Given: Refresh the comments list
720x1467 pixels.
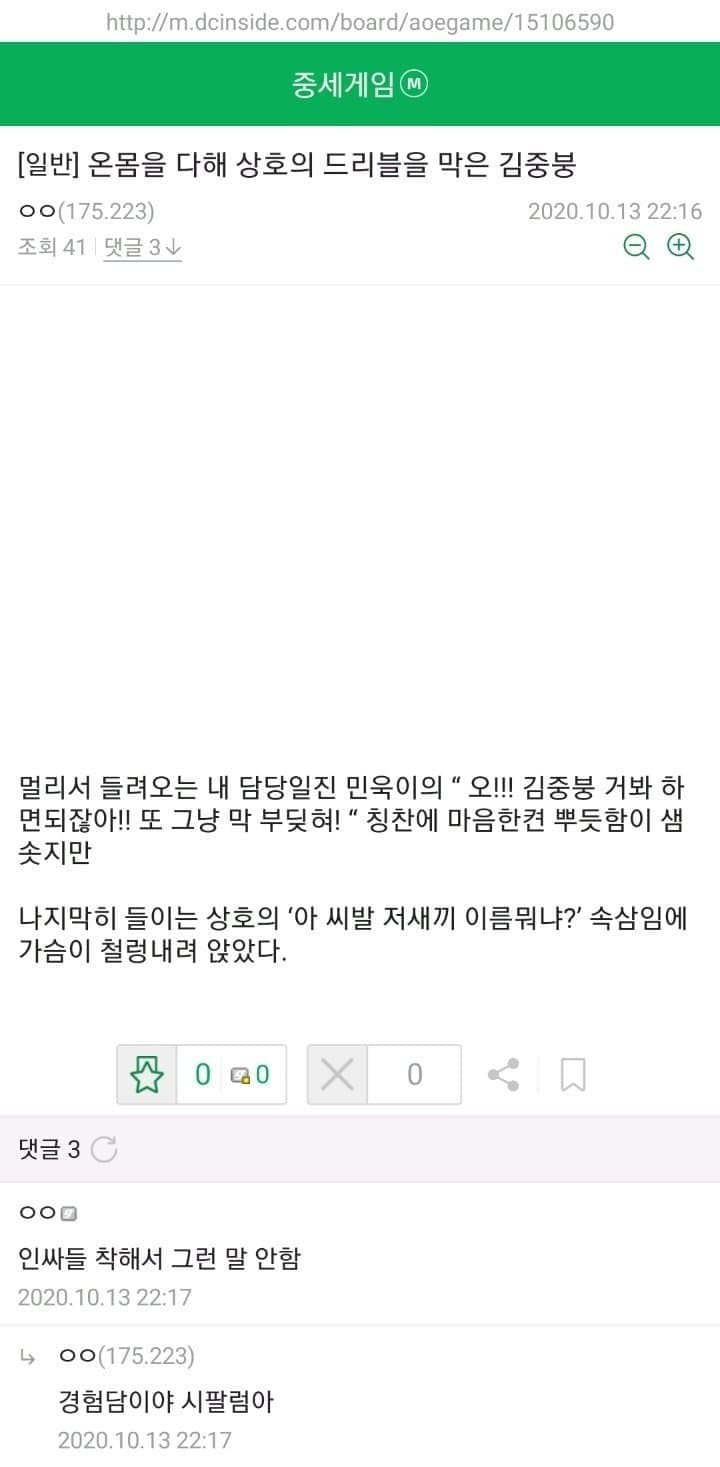Looking at the screenshot, I should [104, 1150].
